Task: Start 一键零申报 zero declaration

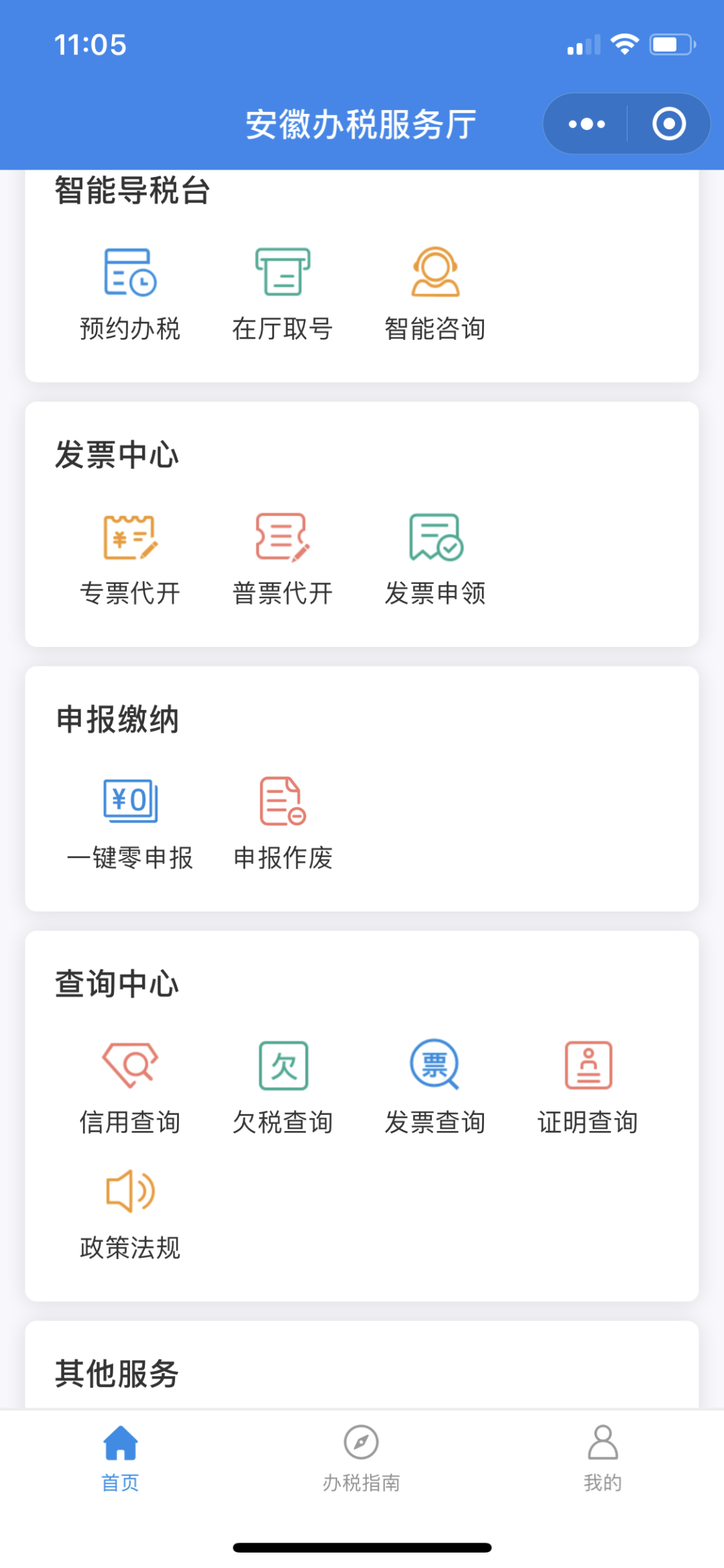Action: coord(130,823)
